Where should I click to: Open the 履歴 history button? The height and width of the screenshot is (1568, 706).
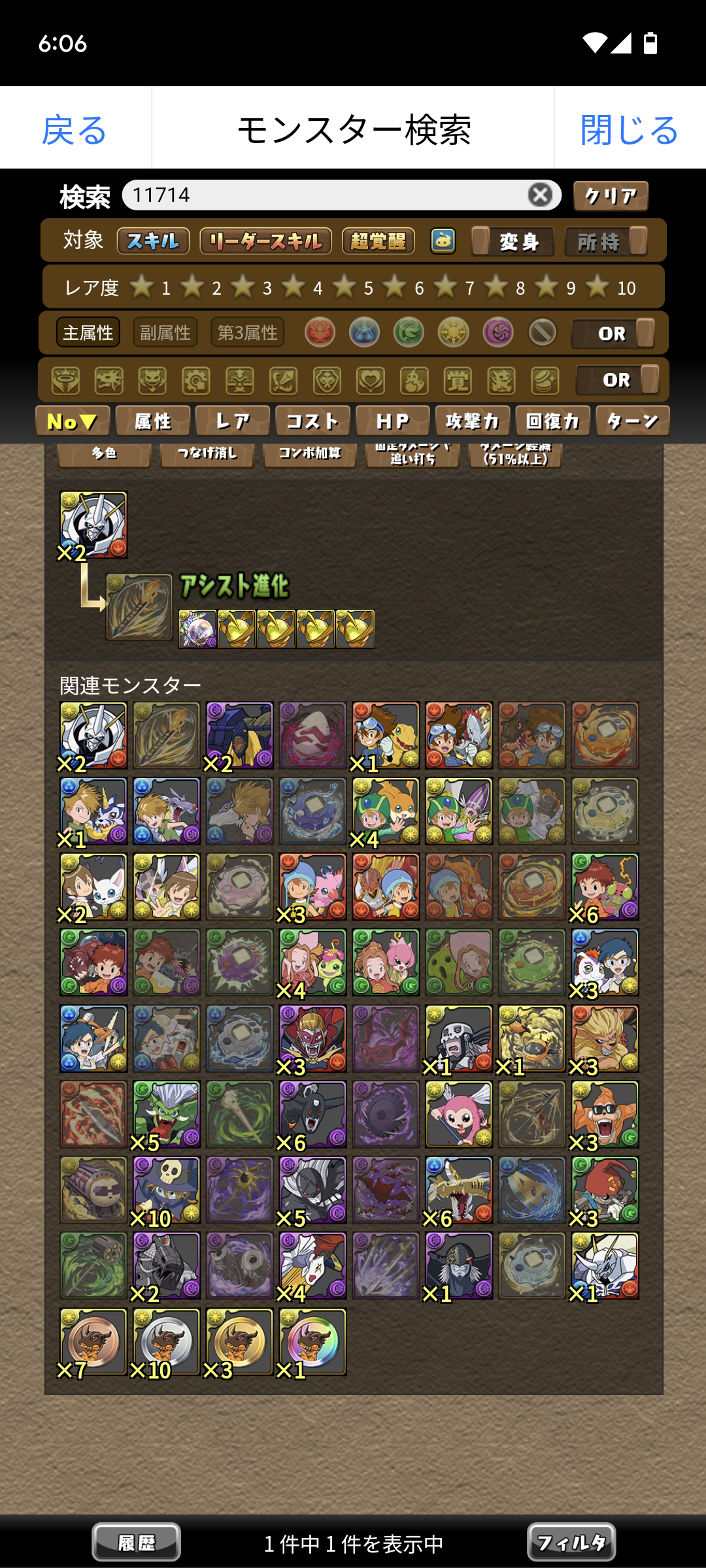click(x=136, y=1543)
